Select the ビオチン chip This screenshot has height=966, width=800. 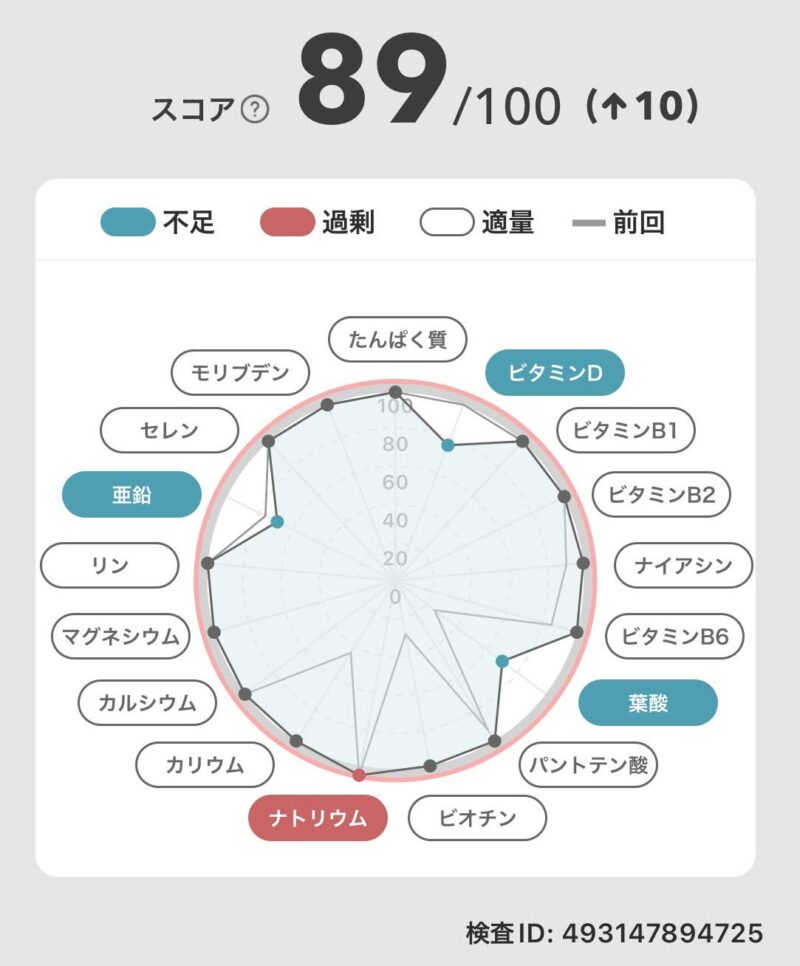point(478,819)
